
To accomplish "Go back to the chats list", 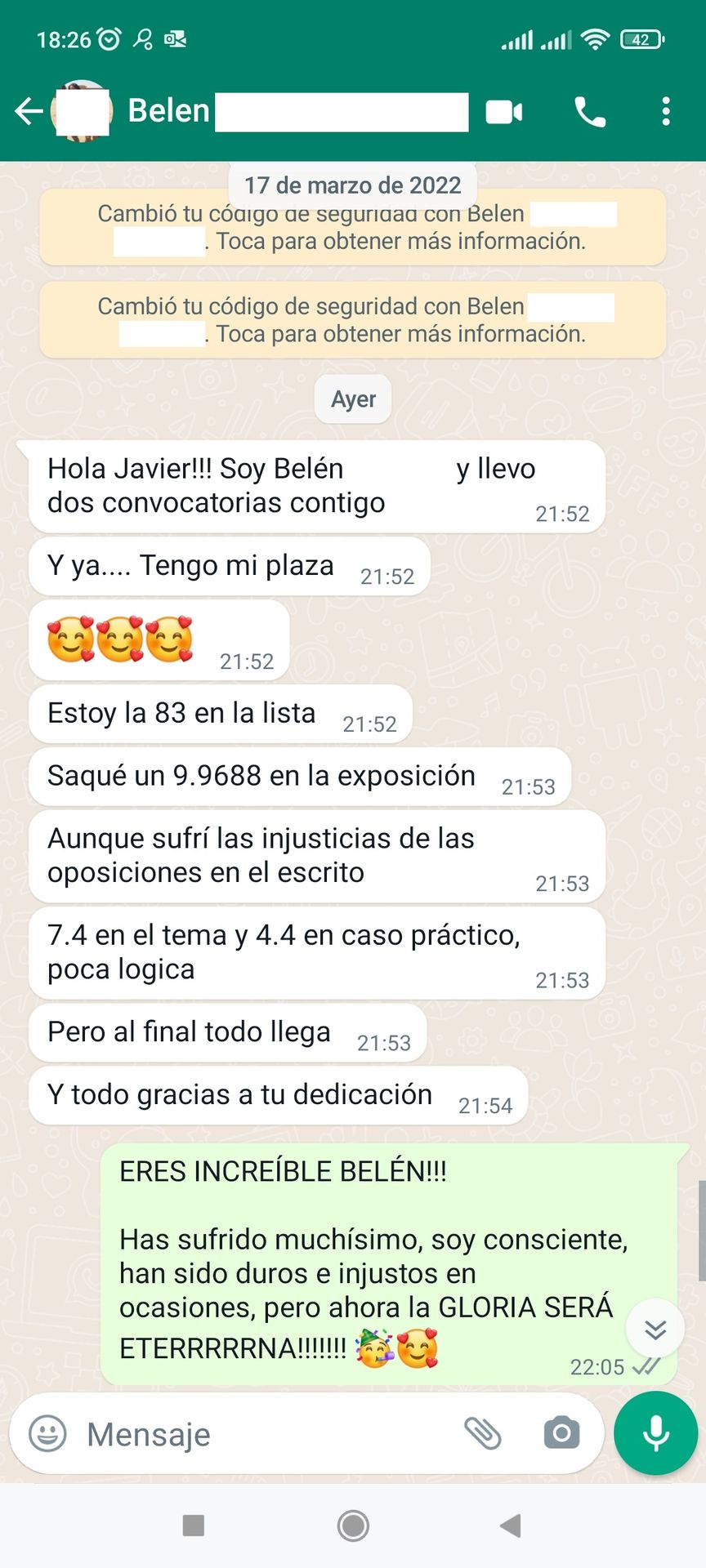I will pyautogui.click(x=29, y=112).
